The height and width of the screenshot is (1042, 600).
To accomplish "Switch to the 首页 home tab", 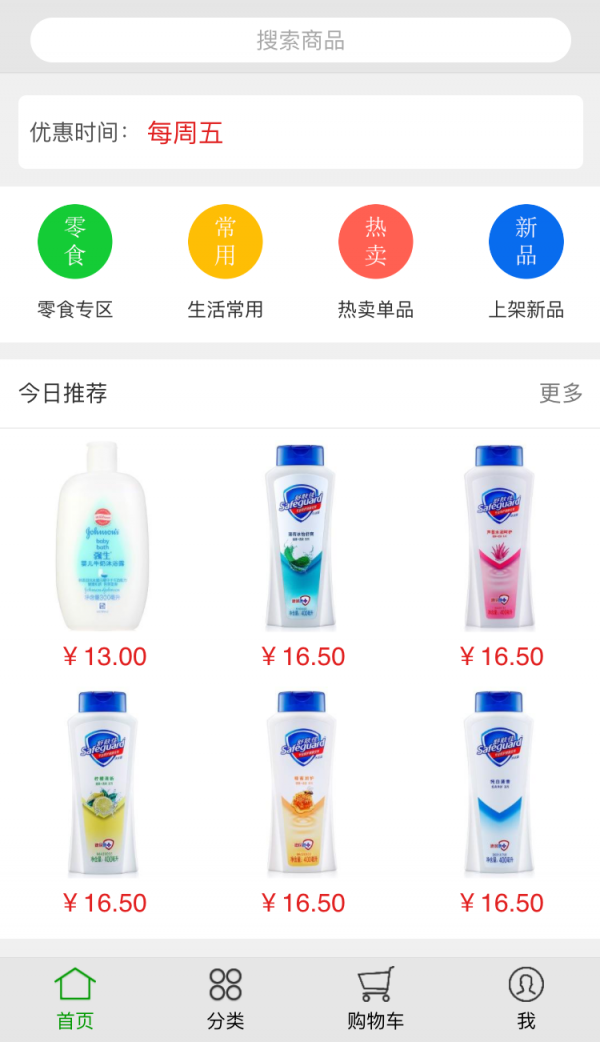I will coord(75,998).
